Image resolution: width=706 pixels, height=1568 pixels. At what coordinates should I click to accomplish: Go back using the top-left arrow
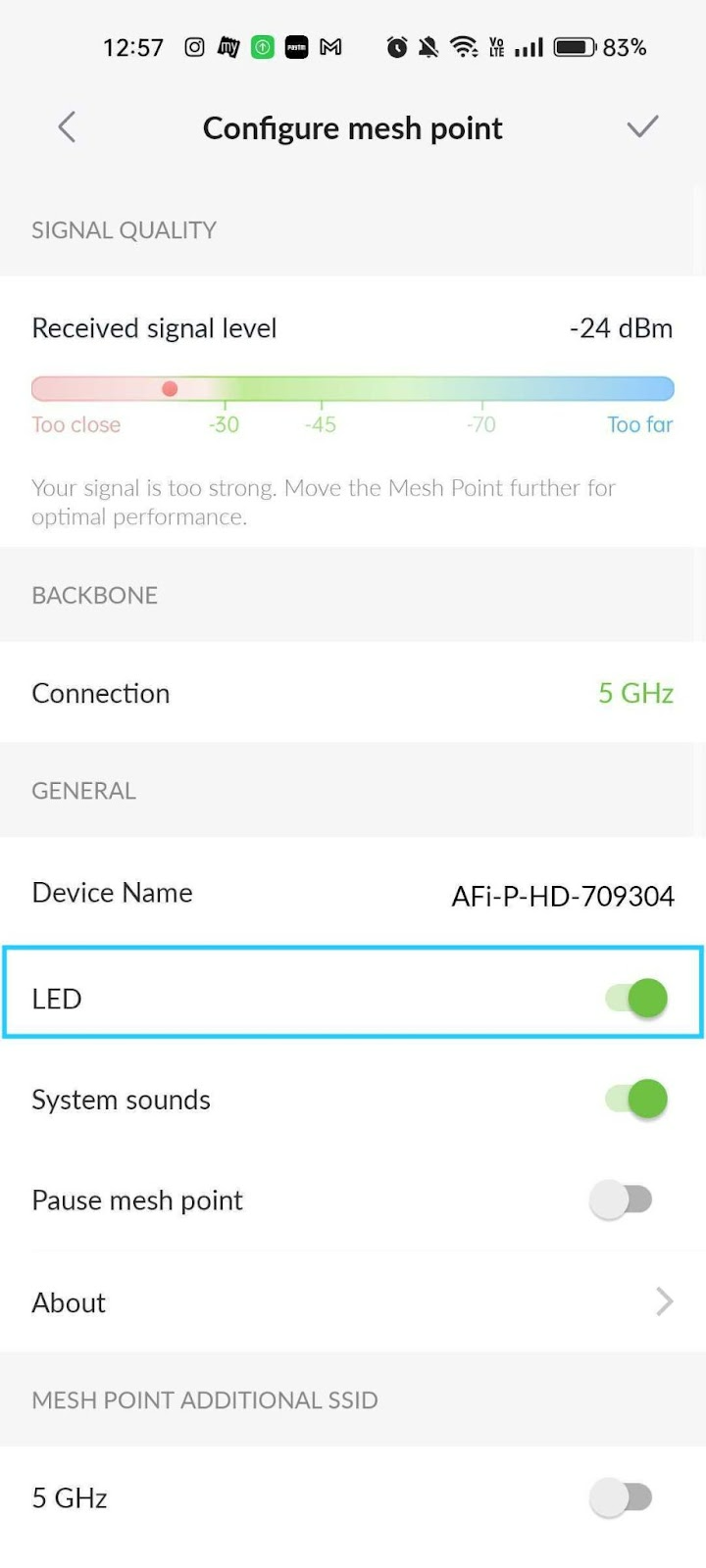[x=67, y=127]
